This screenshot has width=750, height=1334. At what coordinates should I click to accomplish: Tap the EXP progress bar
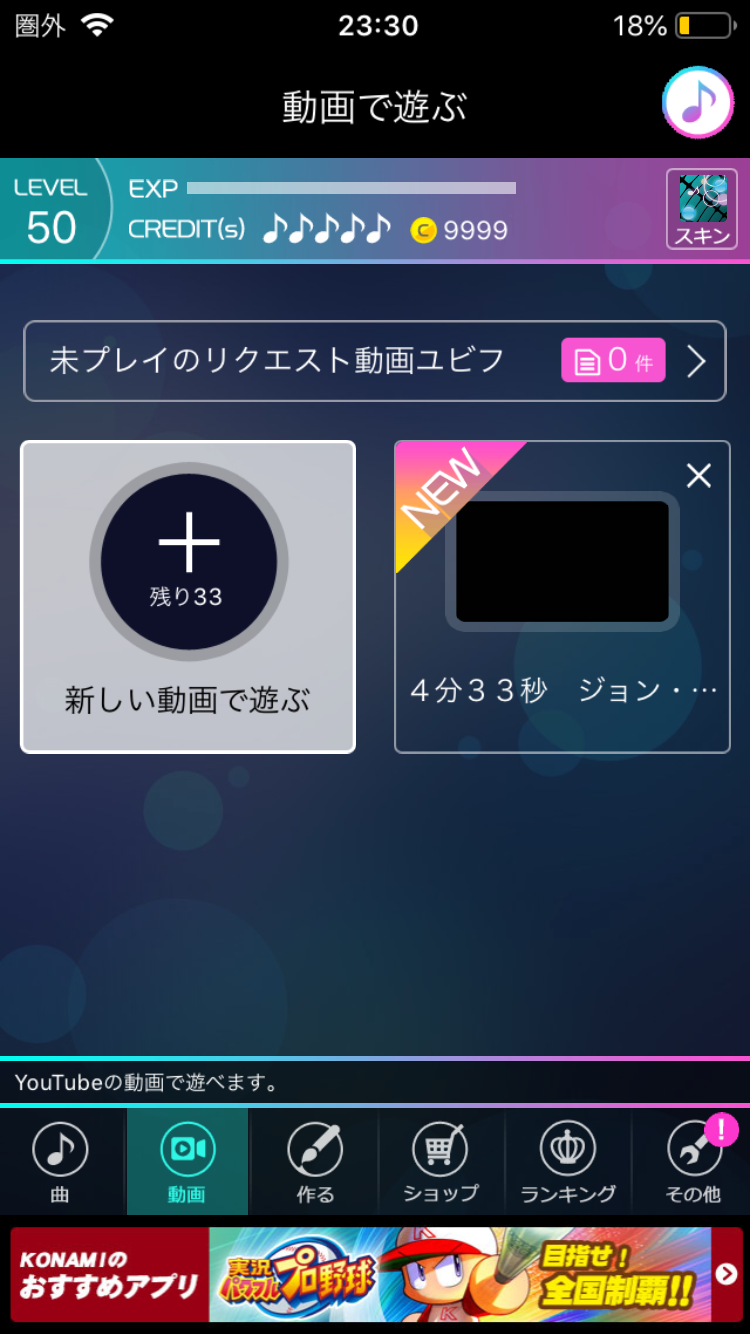(x=350, y=188)
